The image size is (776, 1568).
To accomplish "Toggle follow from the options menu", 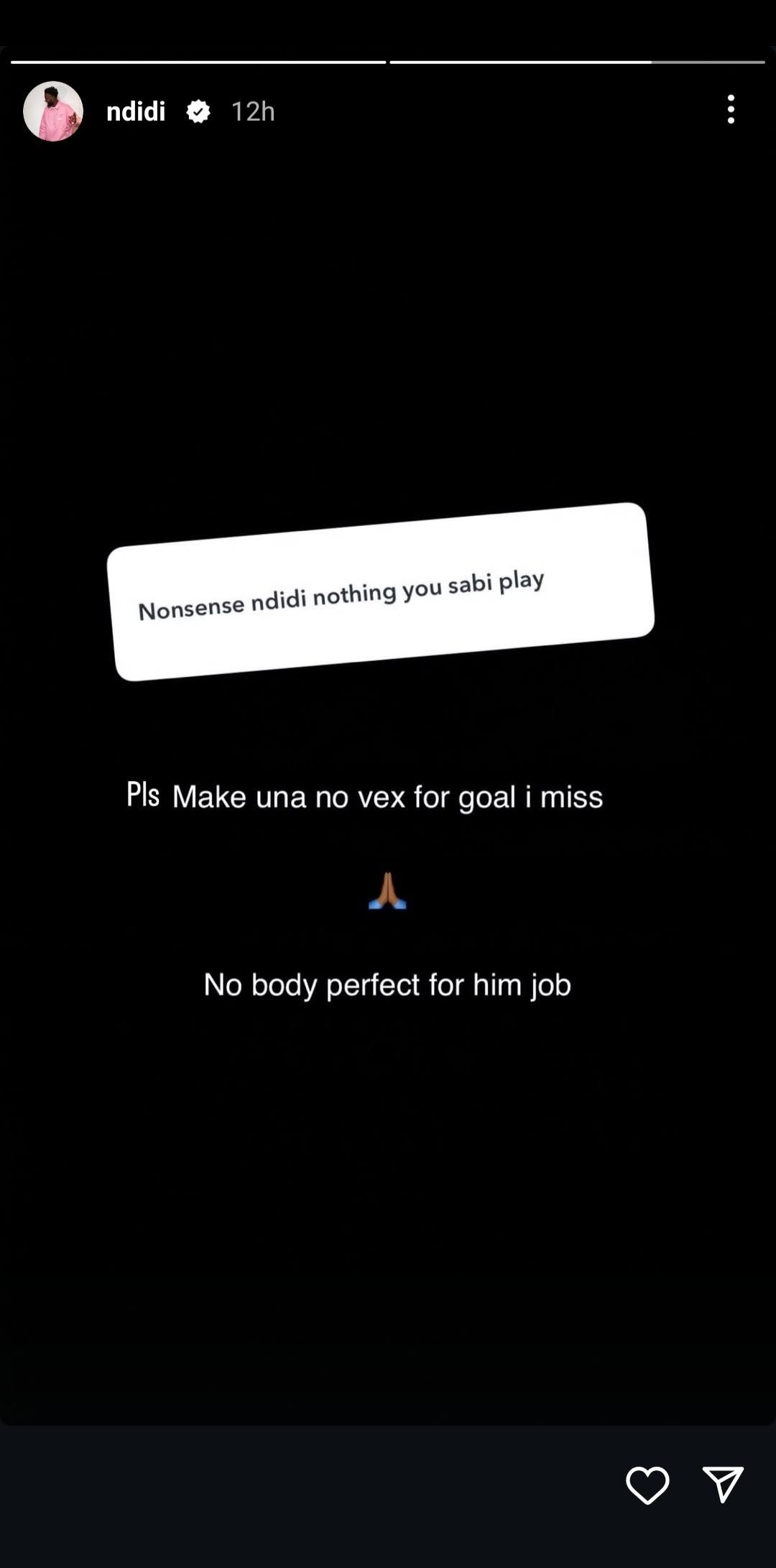I will coord(731,110).
